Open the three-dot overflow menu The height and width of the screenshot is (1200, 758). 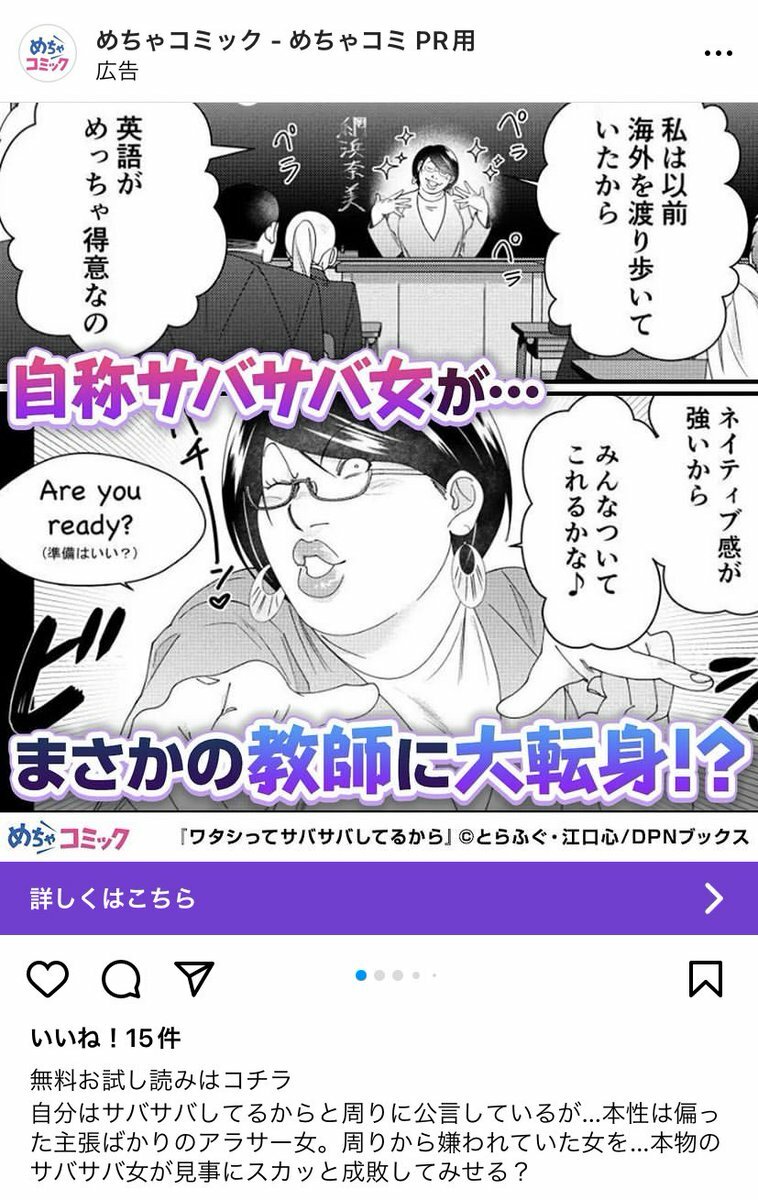click(718, 53)
